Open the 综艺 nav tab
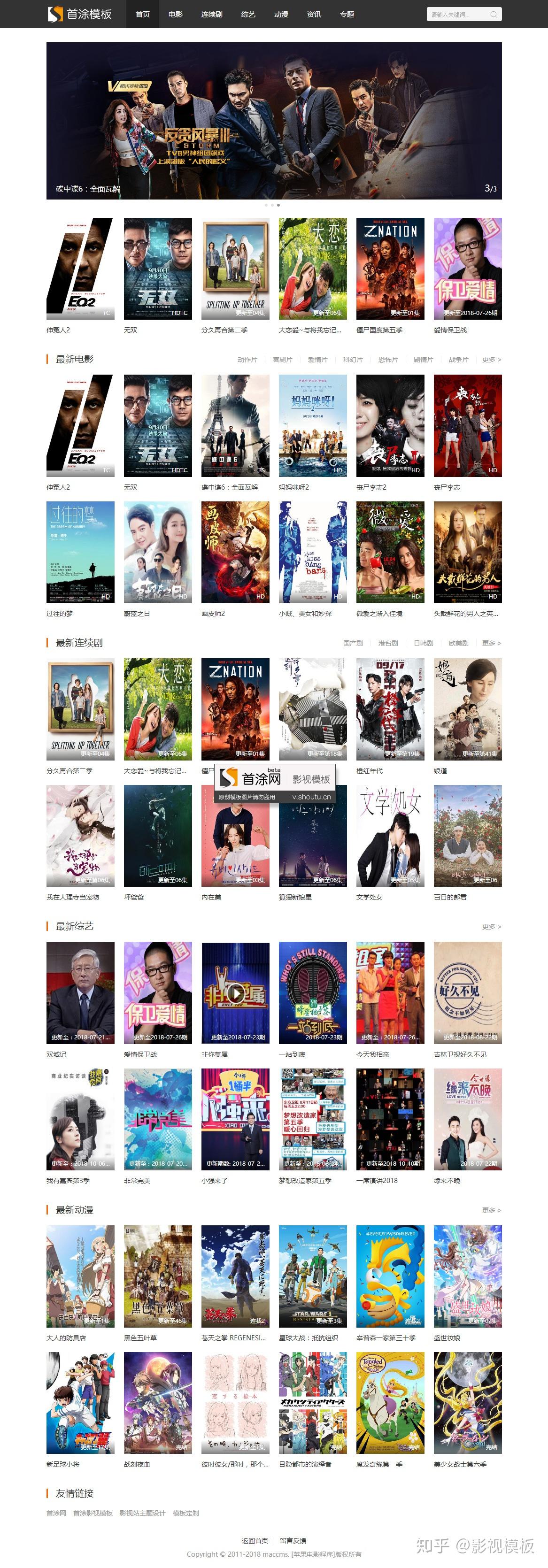Image resolution: width=548 pixels, height=1568 pixels. pos(248,14)
